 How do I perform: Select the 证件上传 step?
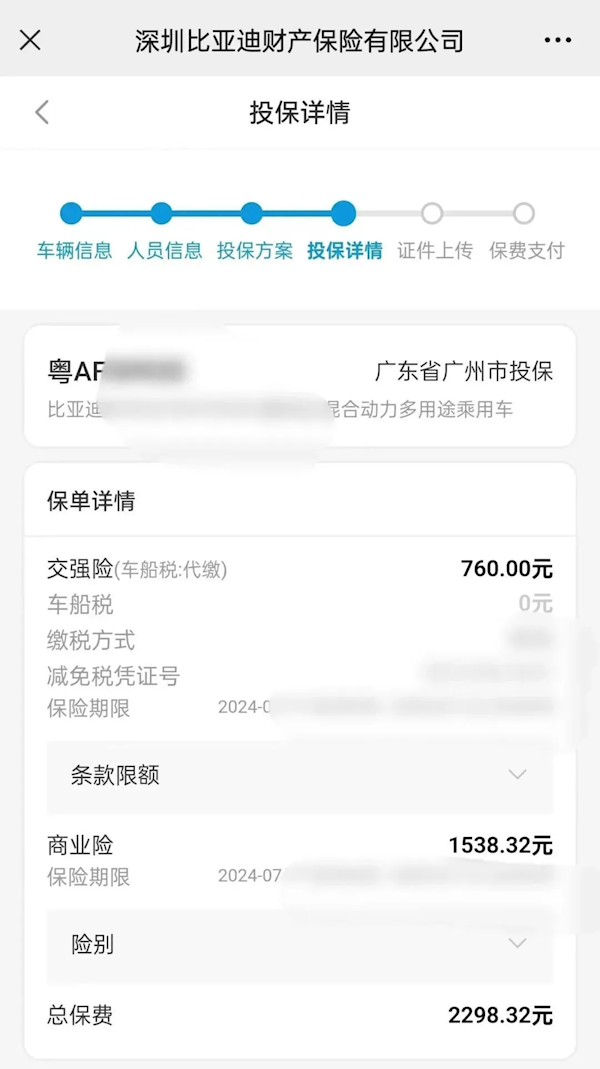point(434,250)
